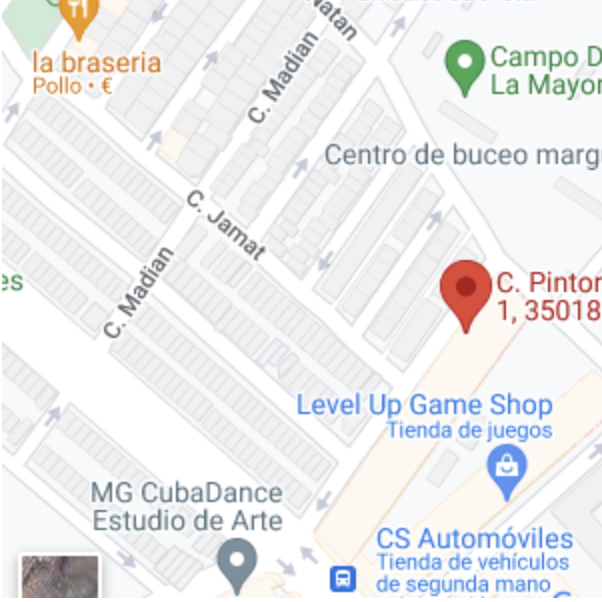Open Centro de buceo place label

[462, 156]
